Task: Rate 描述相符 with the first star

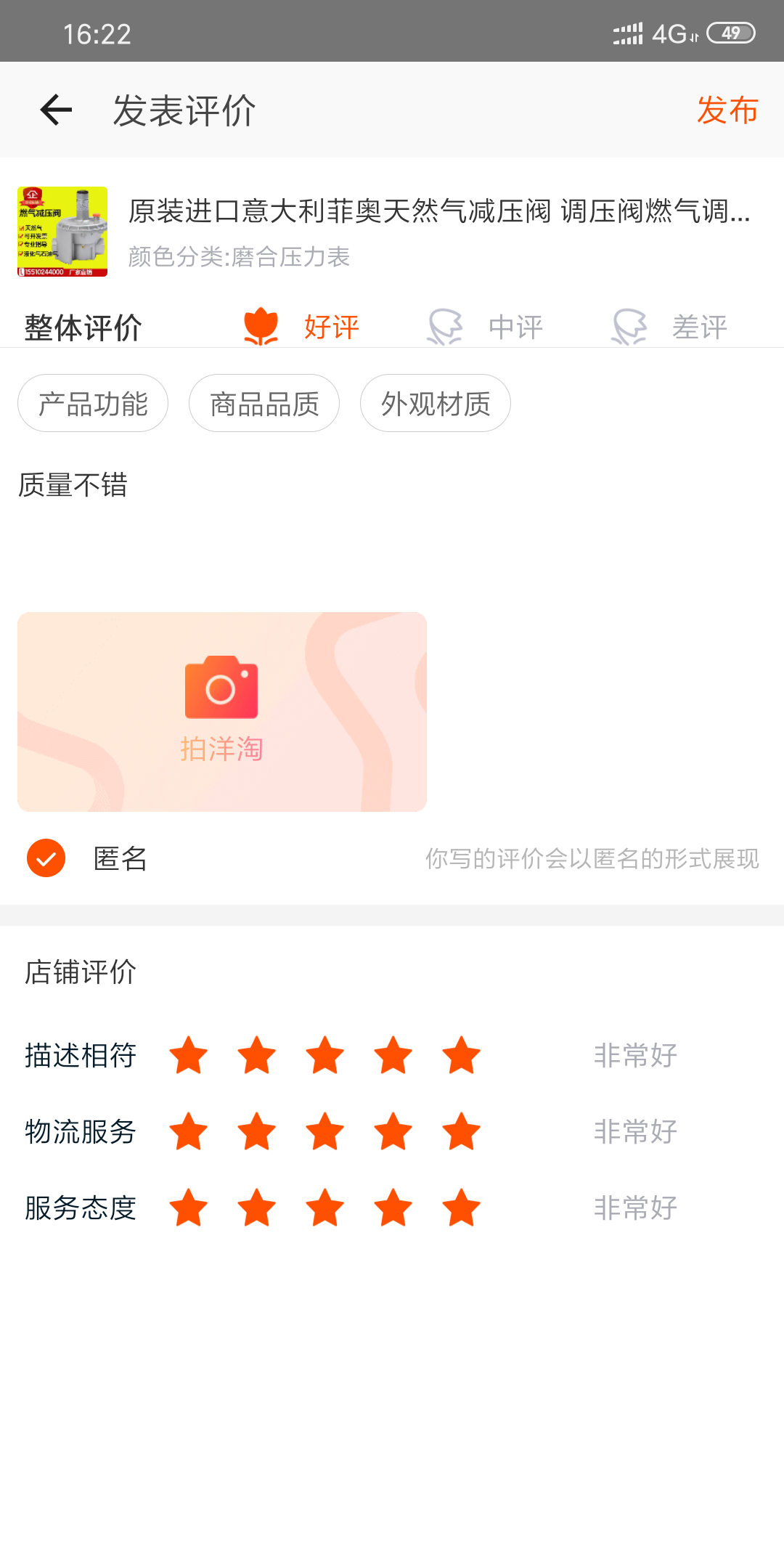Action: (189, 1055)
